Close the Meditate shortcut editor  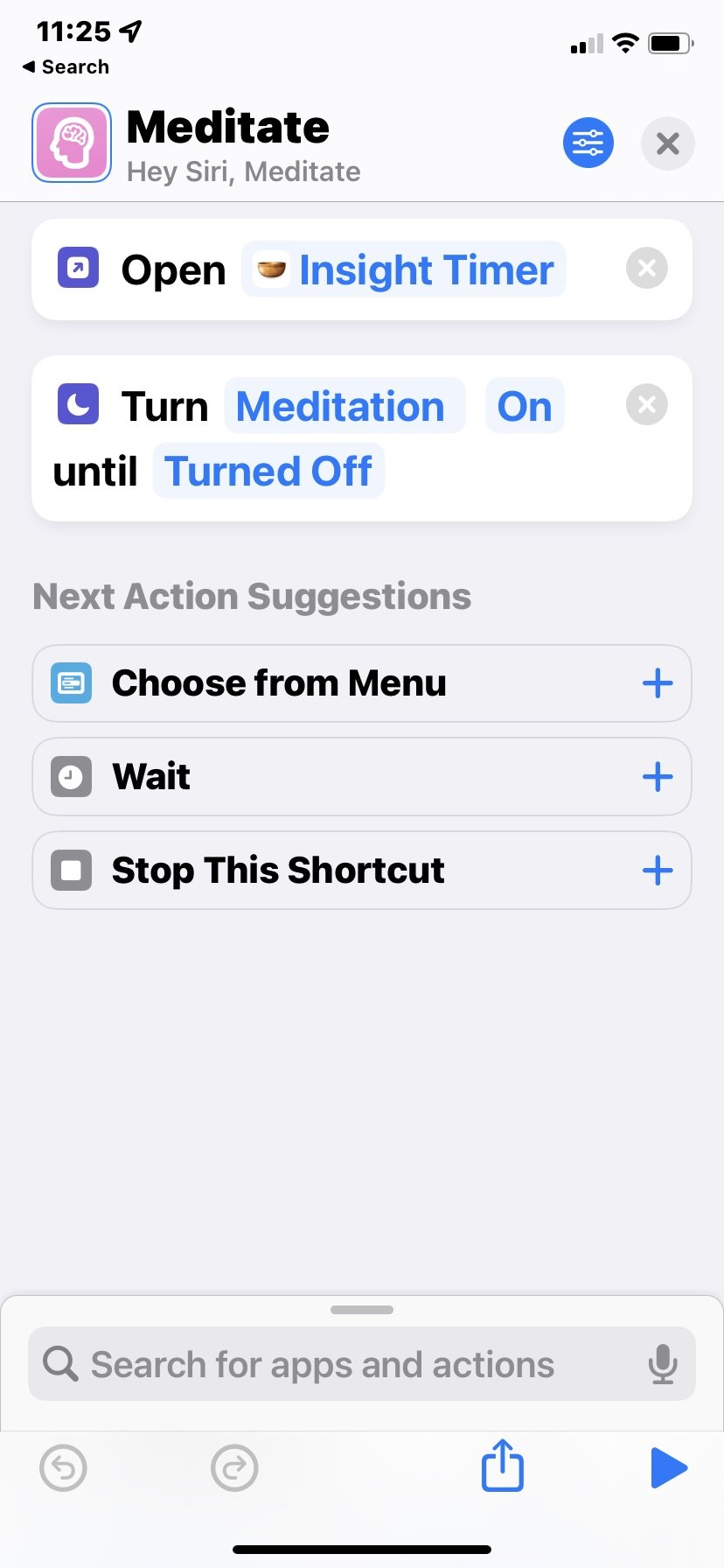[667, 143]
